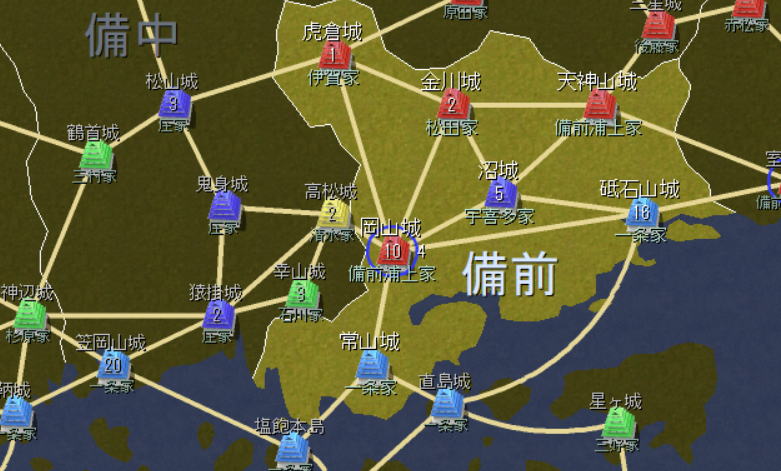Screen dimensions: 781x471
Task: Select Kishin castle (鬼身城)
Action: pyautogui.click(x=224, y=207)
